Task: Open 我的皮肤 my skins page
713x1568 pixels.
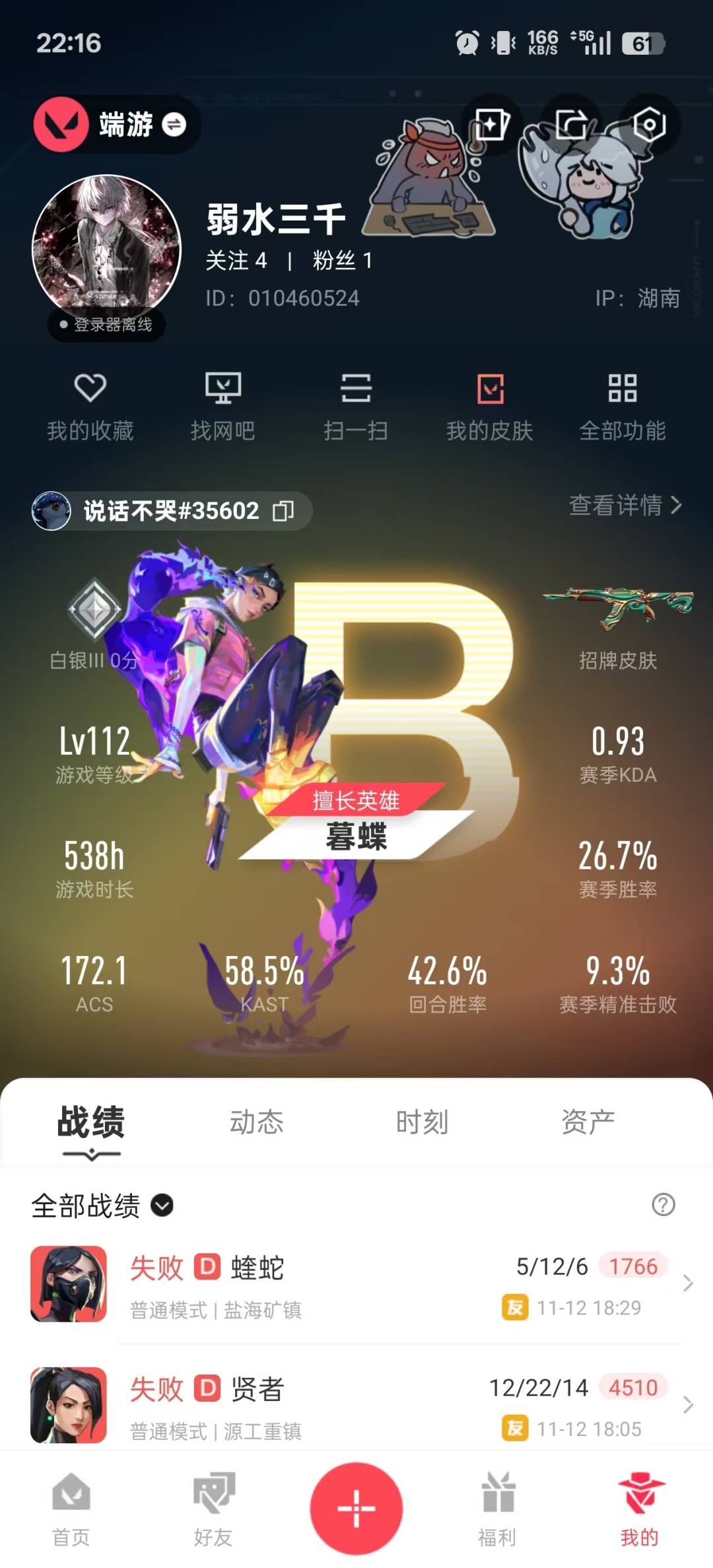Action: tap(490, 405)
